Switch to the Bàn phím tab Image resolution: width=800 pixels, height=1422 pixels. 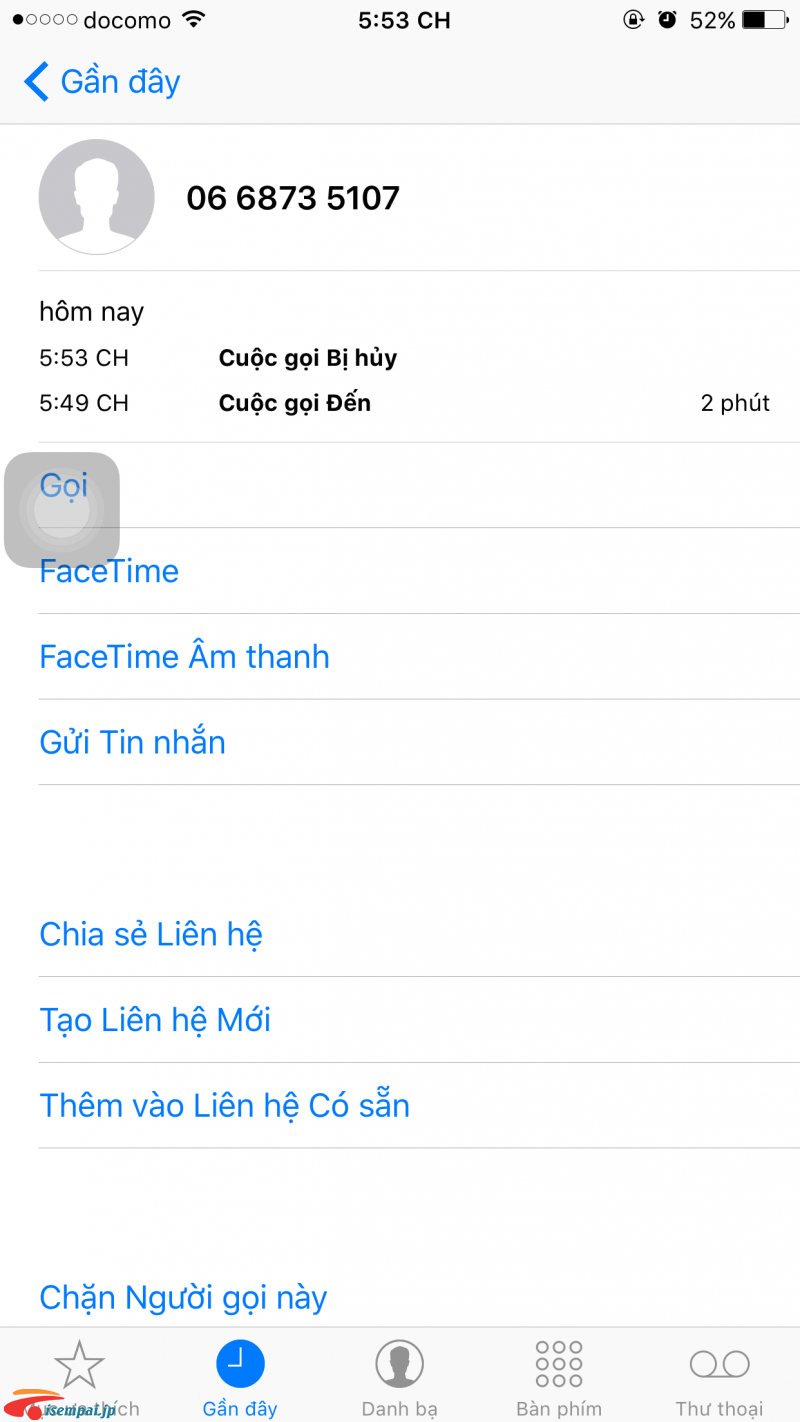pos(559,1378)
